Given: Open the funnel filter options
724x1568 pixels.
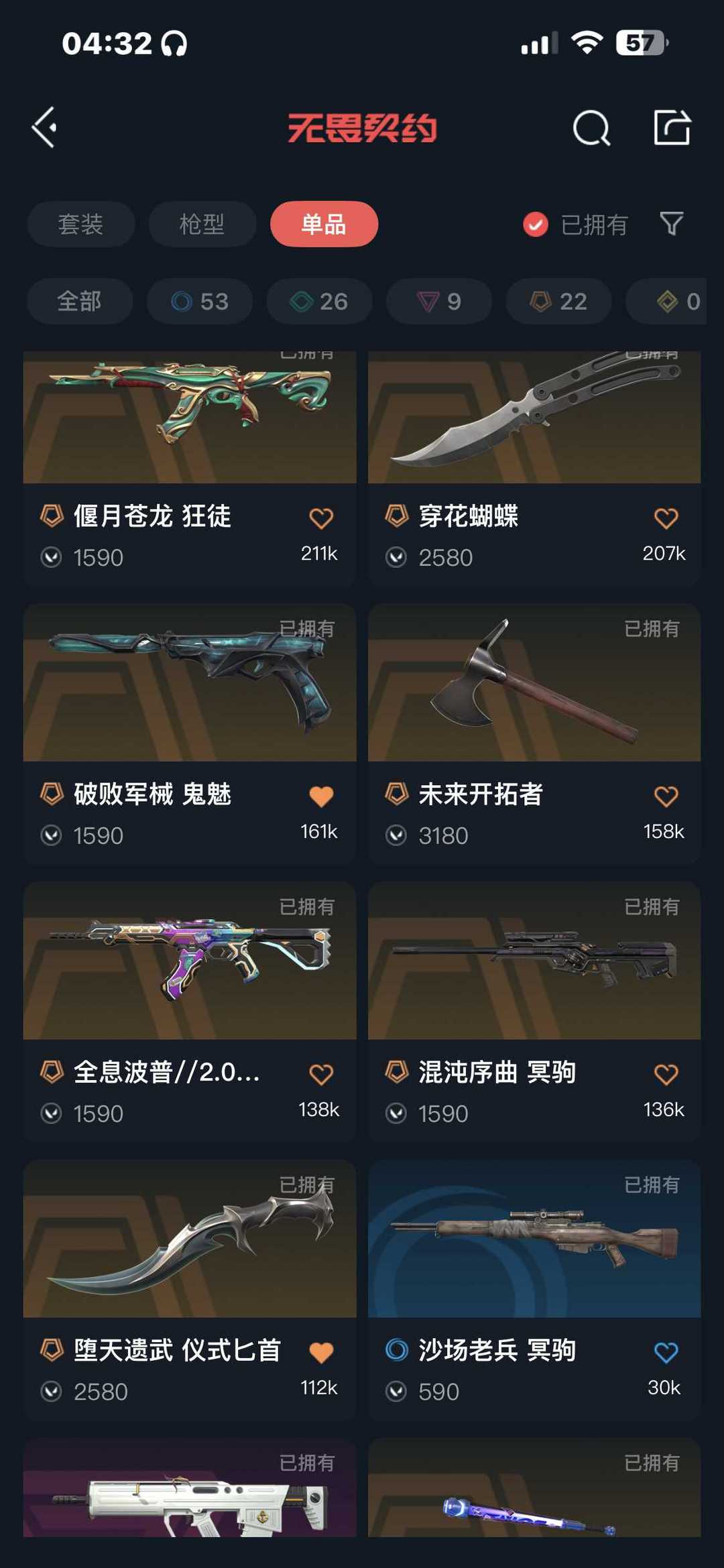Looking at the screenshot, I should point(671,223).
